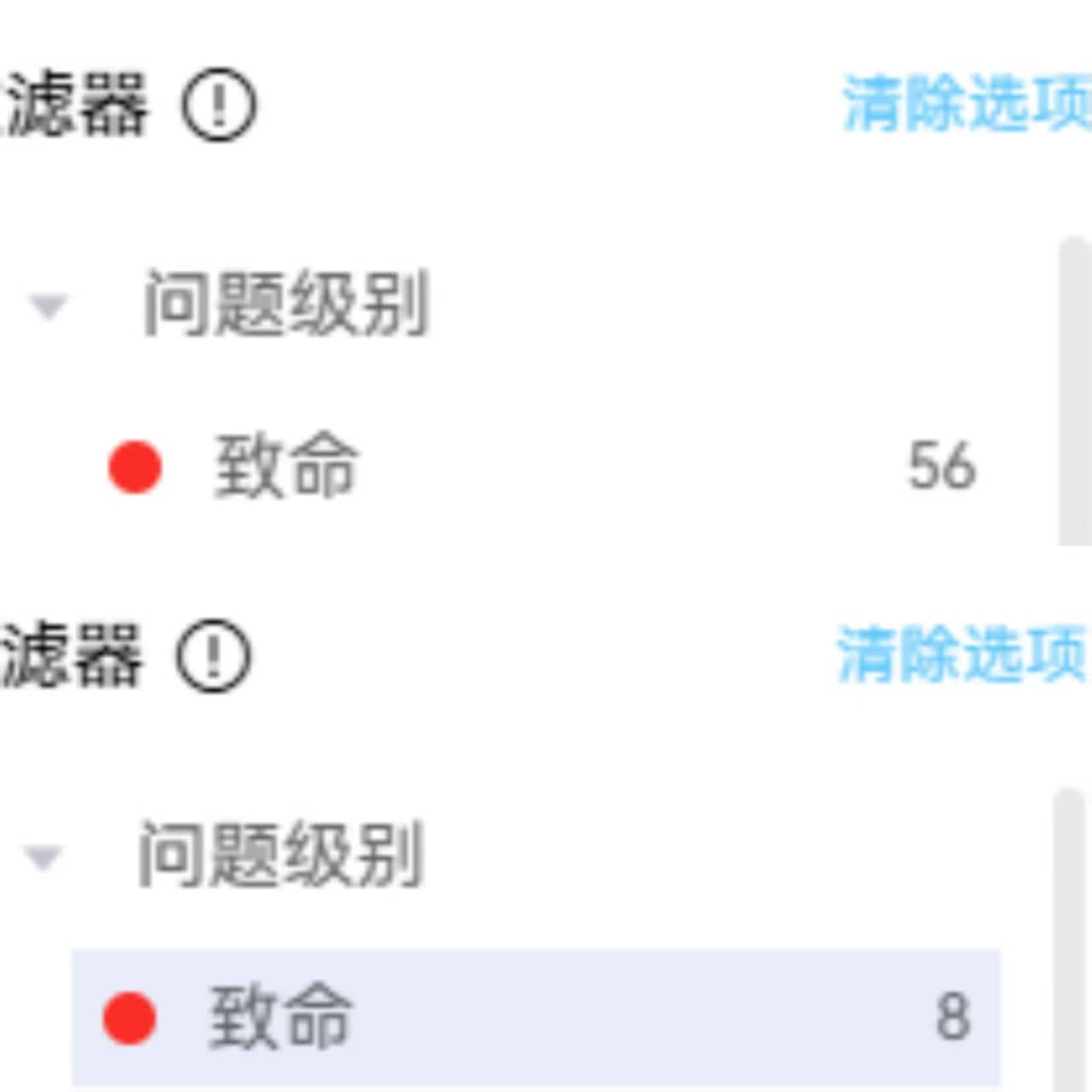The image size is (1092, 1092).
Task: Select the highlighted 致命 filter with 8 issues
Action: pos(282,1017)
